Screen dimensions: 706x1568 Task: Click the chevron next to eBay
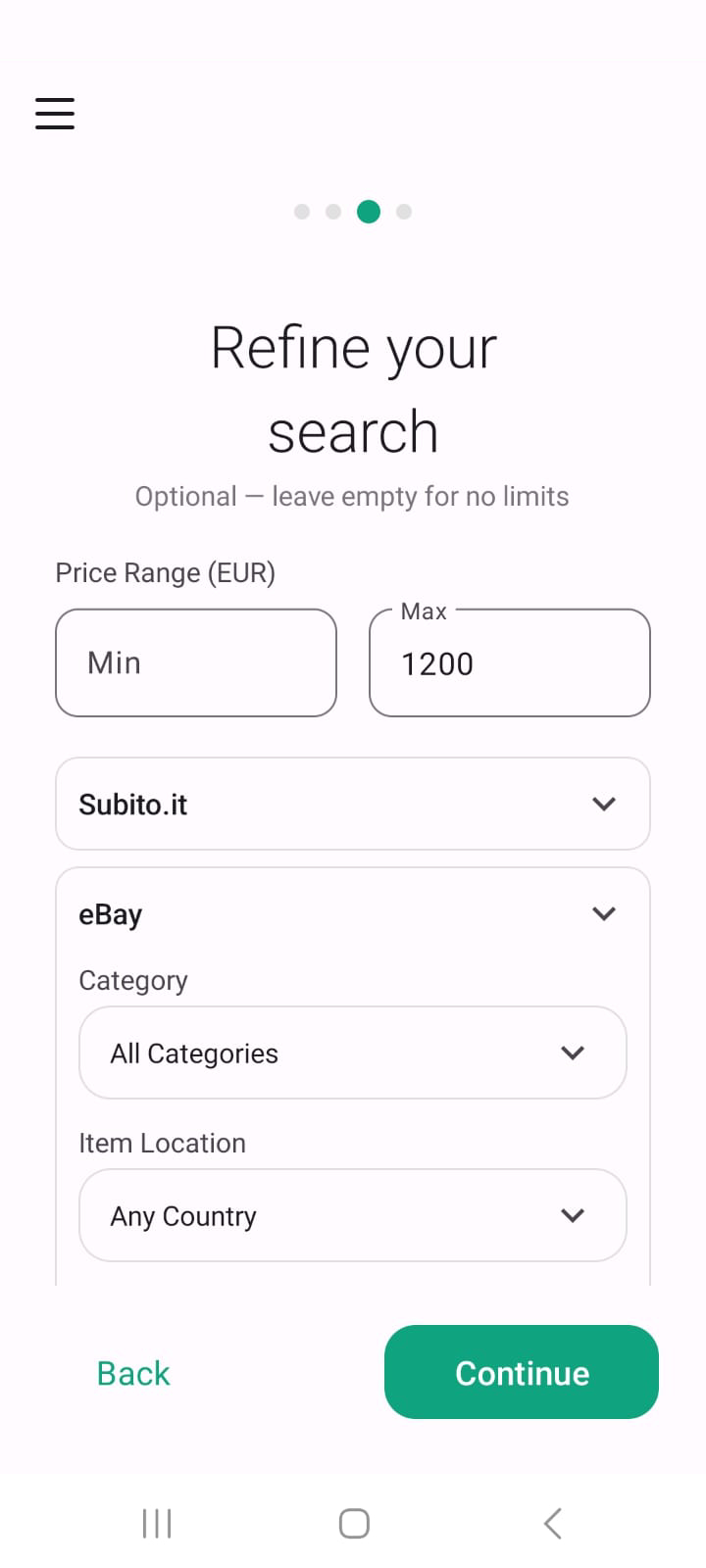click(604, 913)
